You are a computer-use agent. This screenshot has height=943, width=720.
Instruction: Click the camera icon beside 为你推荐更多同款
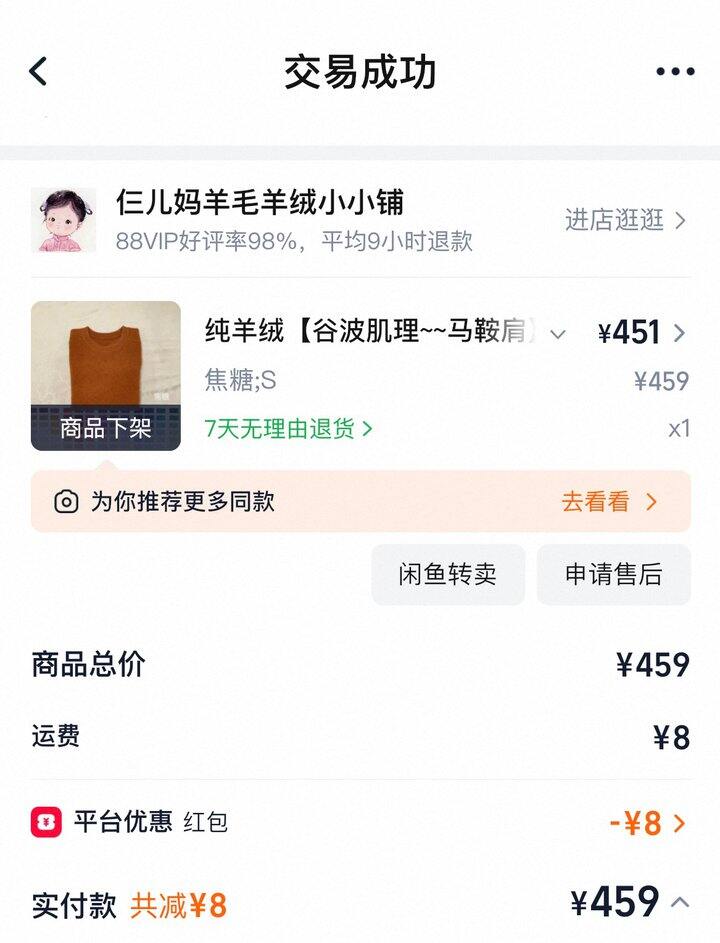(67, 503)
